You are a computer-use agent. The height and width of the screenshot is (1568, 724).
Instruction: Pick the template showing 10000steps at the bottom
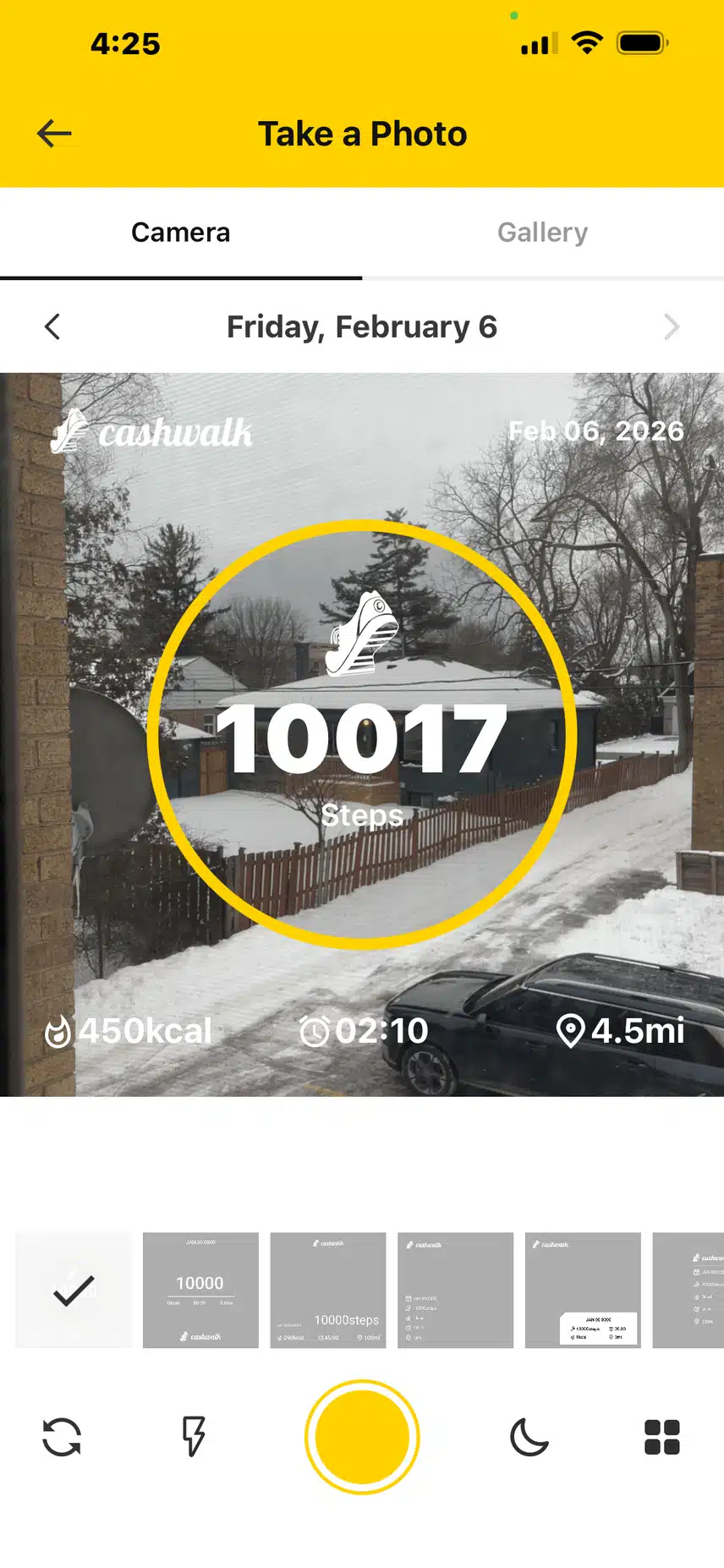[328, 1290]
